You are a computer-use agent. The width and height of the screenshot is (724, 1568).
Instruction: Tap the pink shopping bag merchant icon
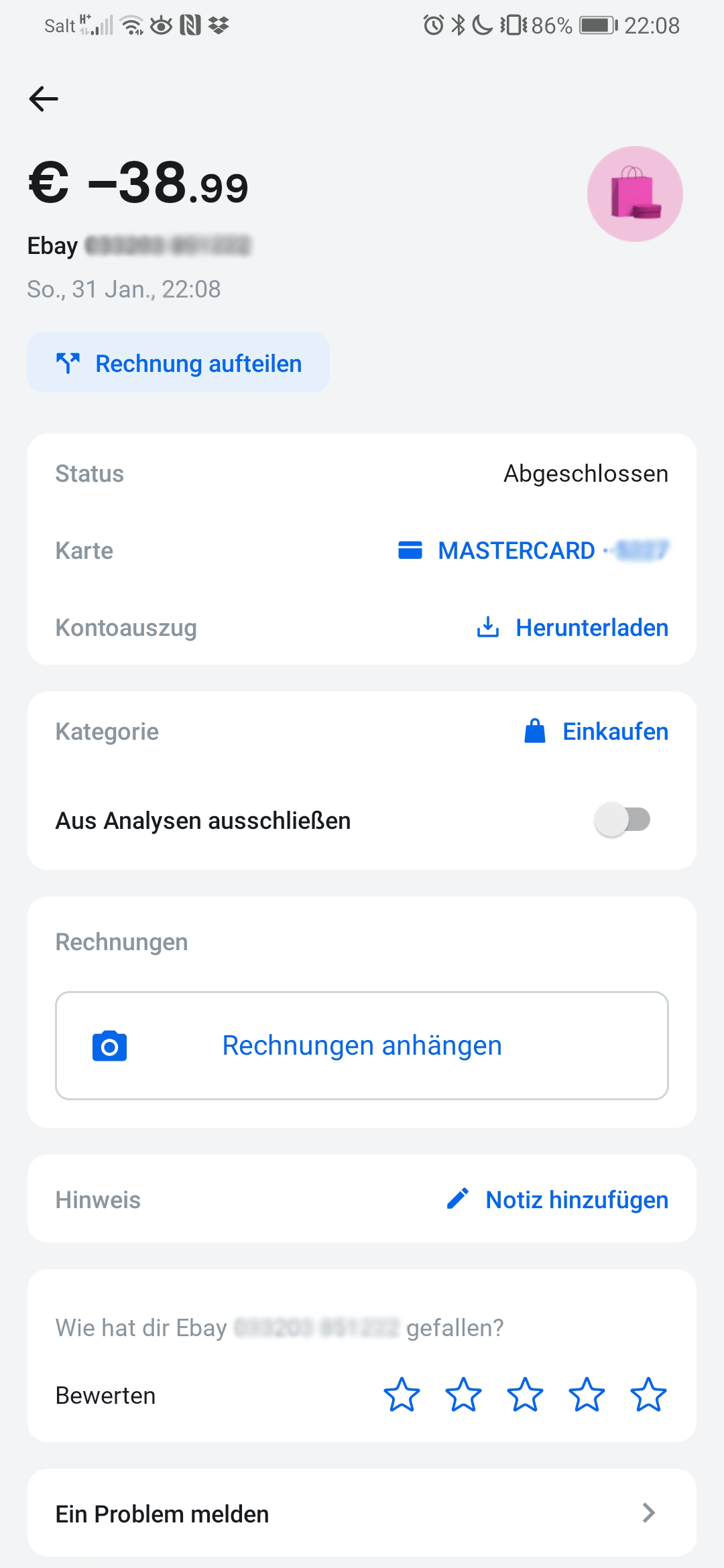click(635, 194)
